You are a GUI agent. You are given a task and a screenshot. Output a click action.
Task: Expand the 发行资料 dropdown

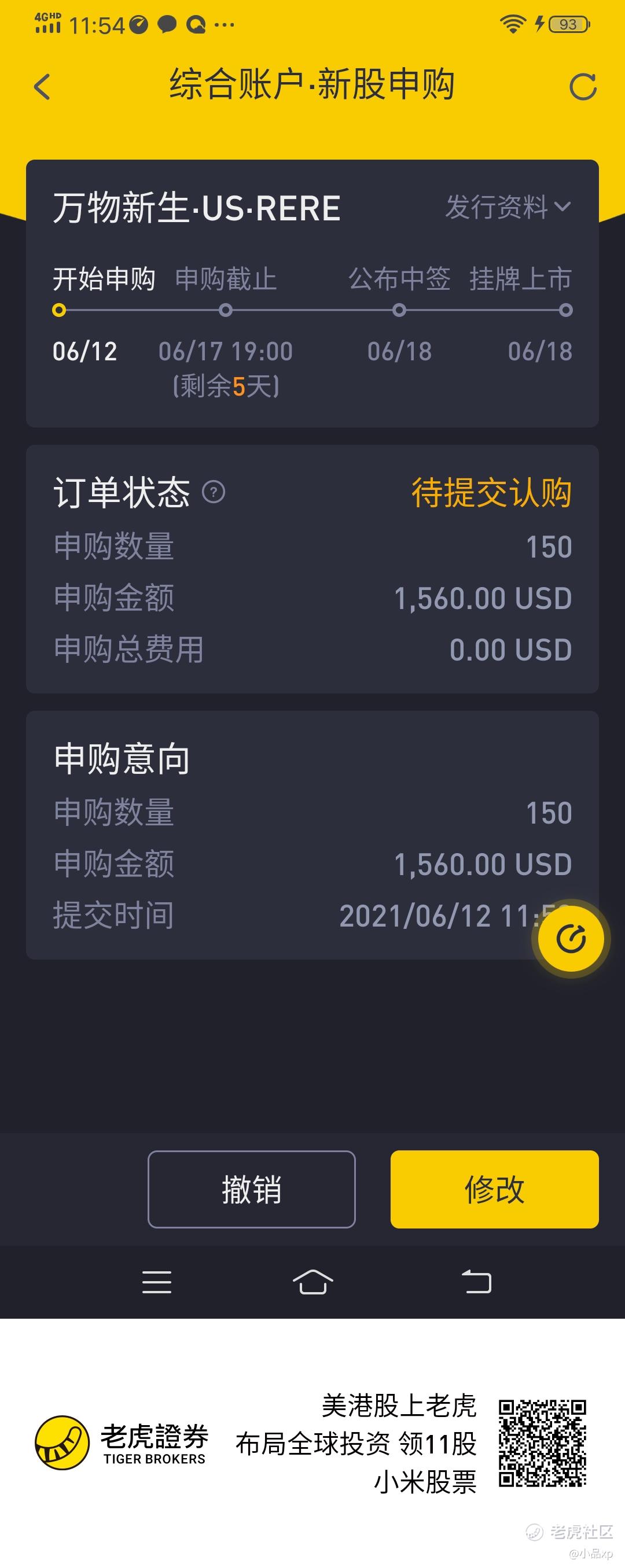508,207
